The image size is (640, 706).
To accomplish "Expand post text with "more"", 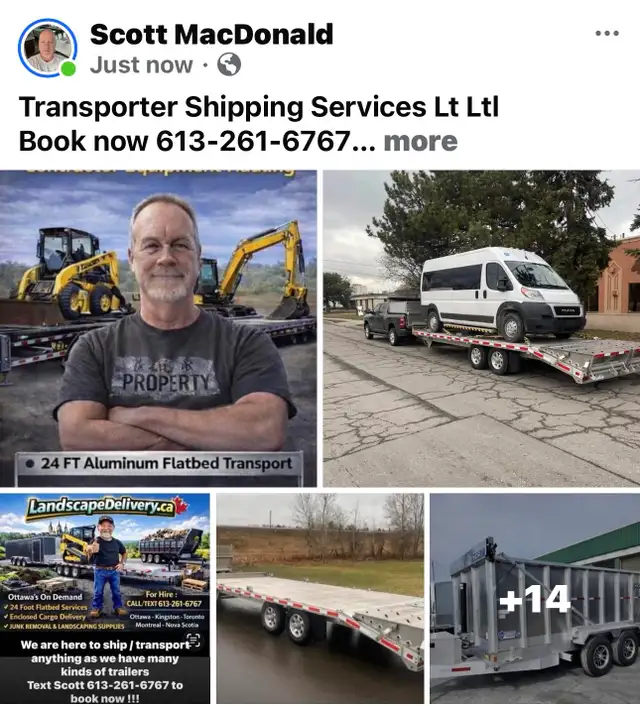I will [420, 141].
